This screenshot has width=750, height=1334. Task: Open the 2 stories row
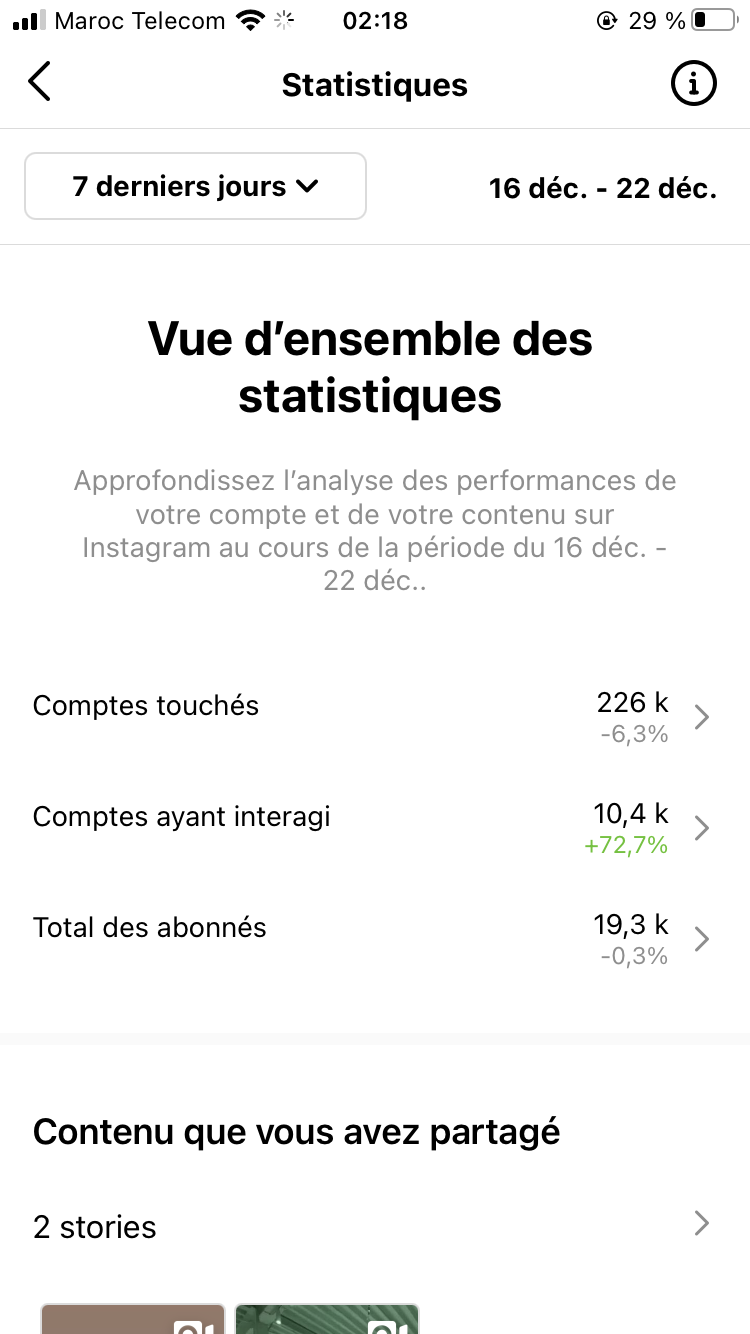[375, 1226]
